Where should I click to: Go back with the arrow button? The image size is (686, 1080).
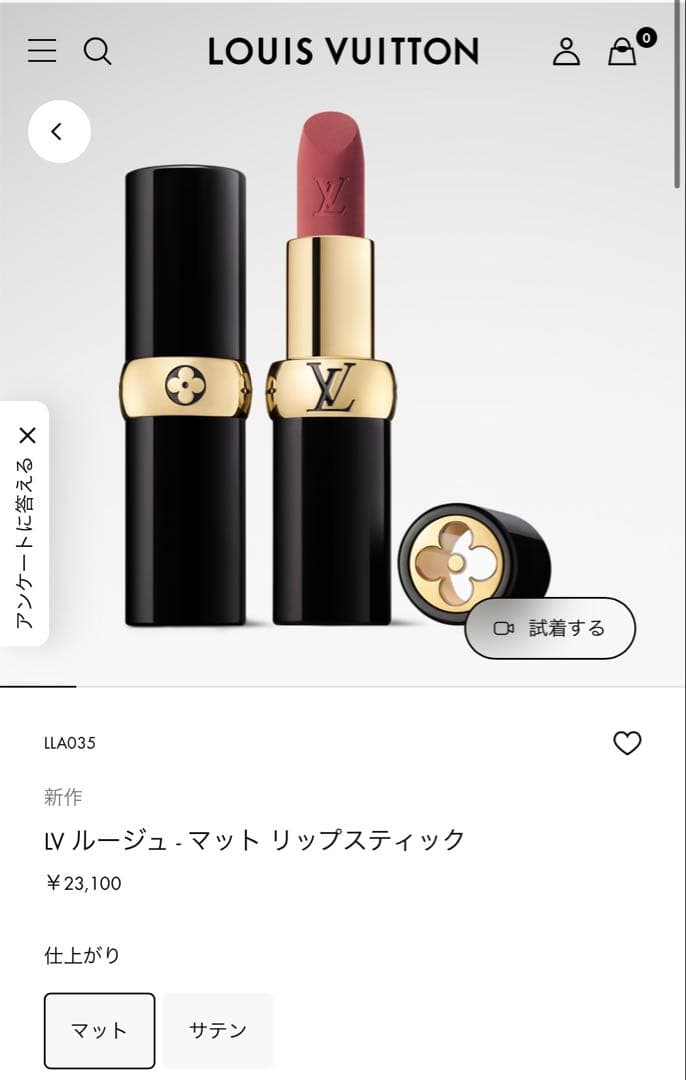click(59, 131)
